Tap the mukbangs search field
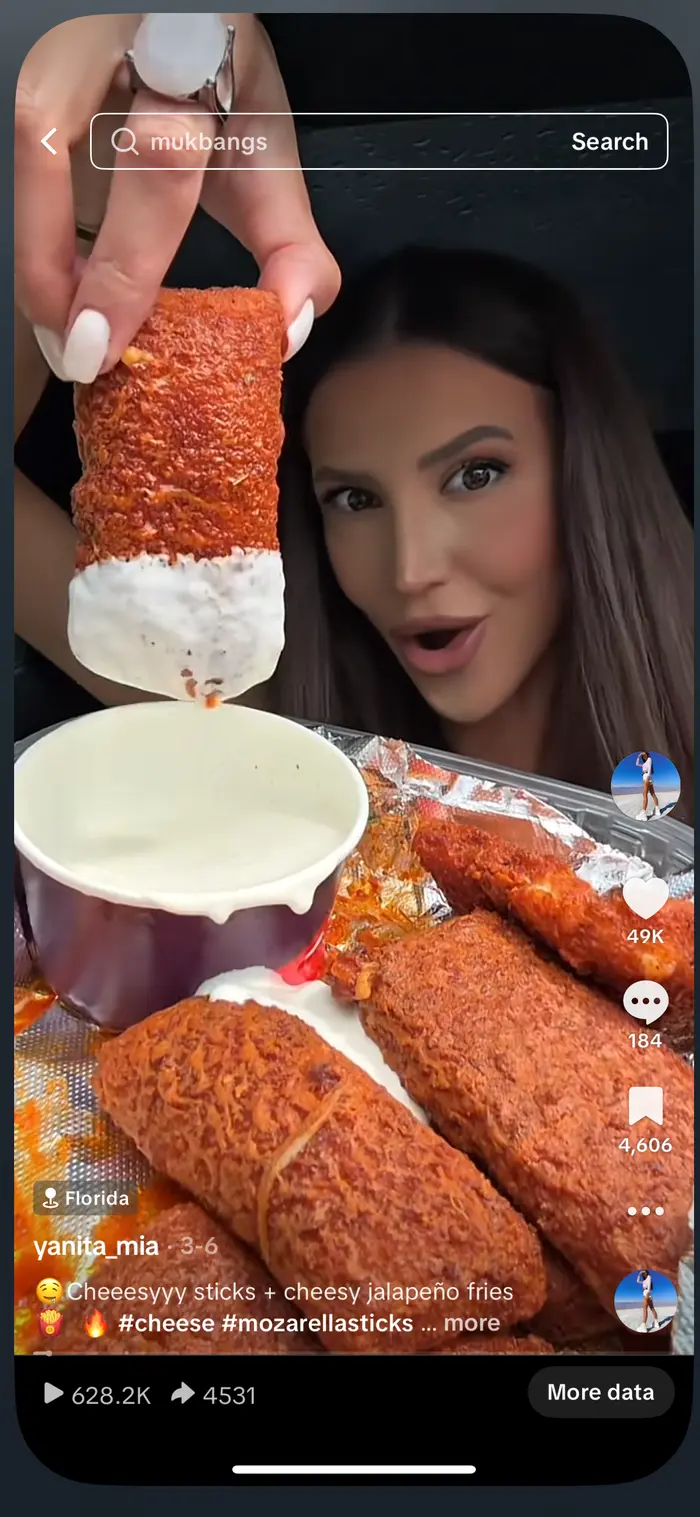This screenshot has width=700, height=1517. pos(330,142)
